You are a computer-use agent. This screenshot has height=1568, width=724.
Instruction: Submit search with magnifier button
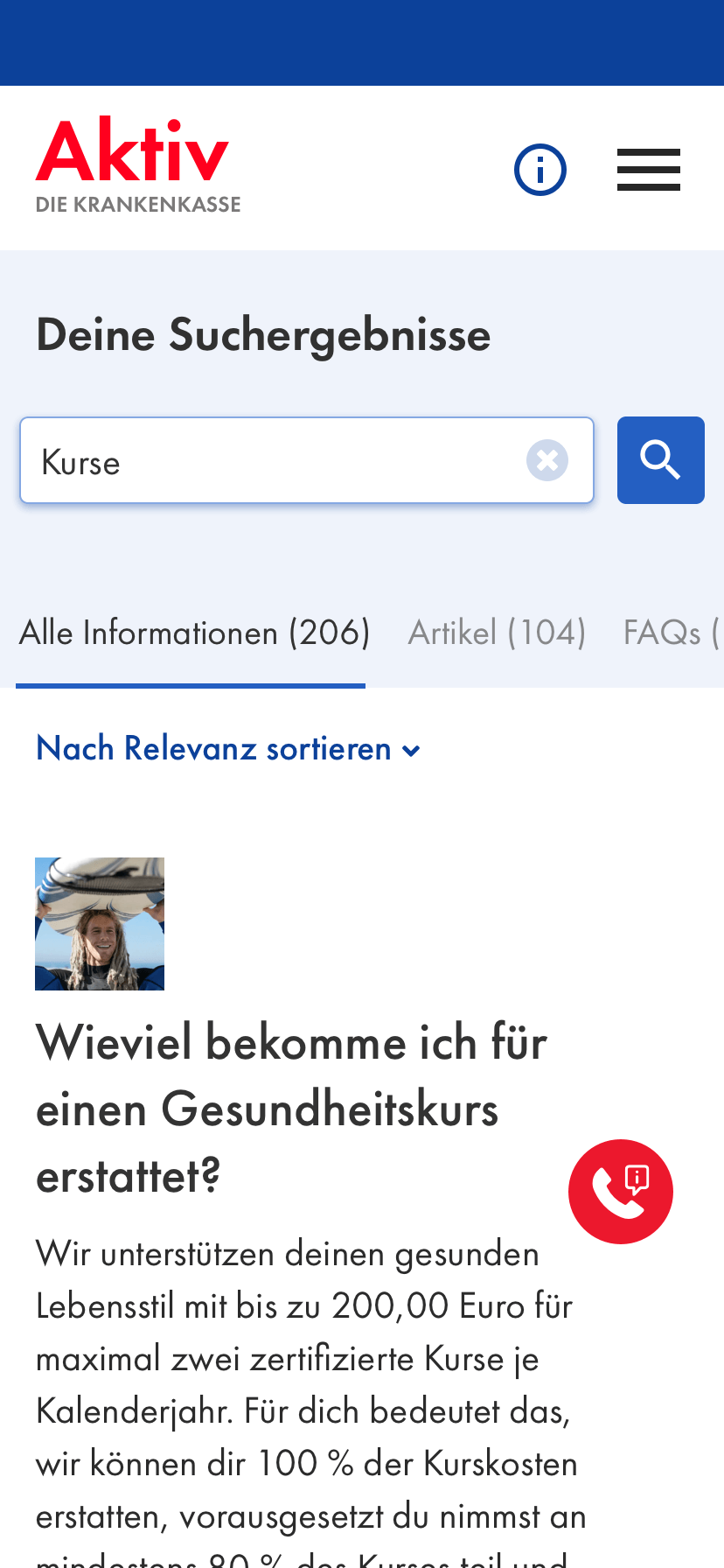point(661,460)
